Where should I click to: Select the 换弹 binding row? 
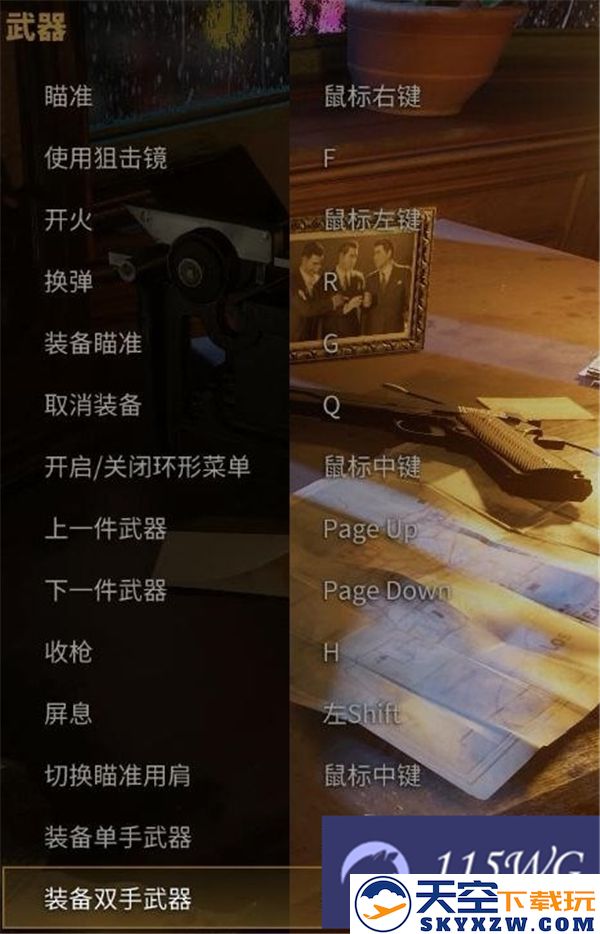(69, 282)
